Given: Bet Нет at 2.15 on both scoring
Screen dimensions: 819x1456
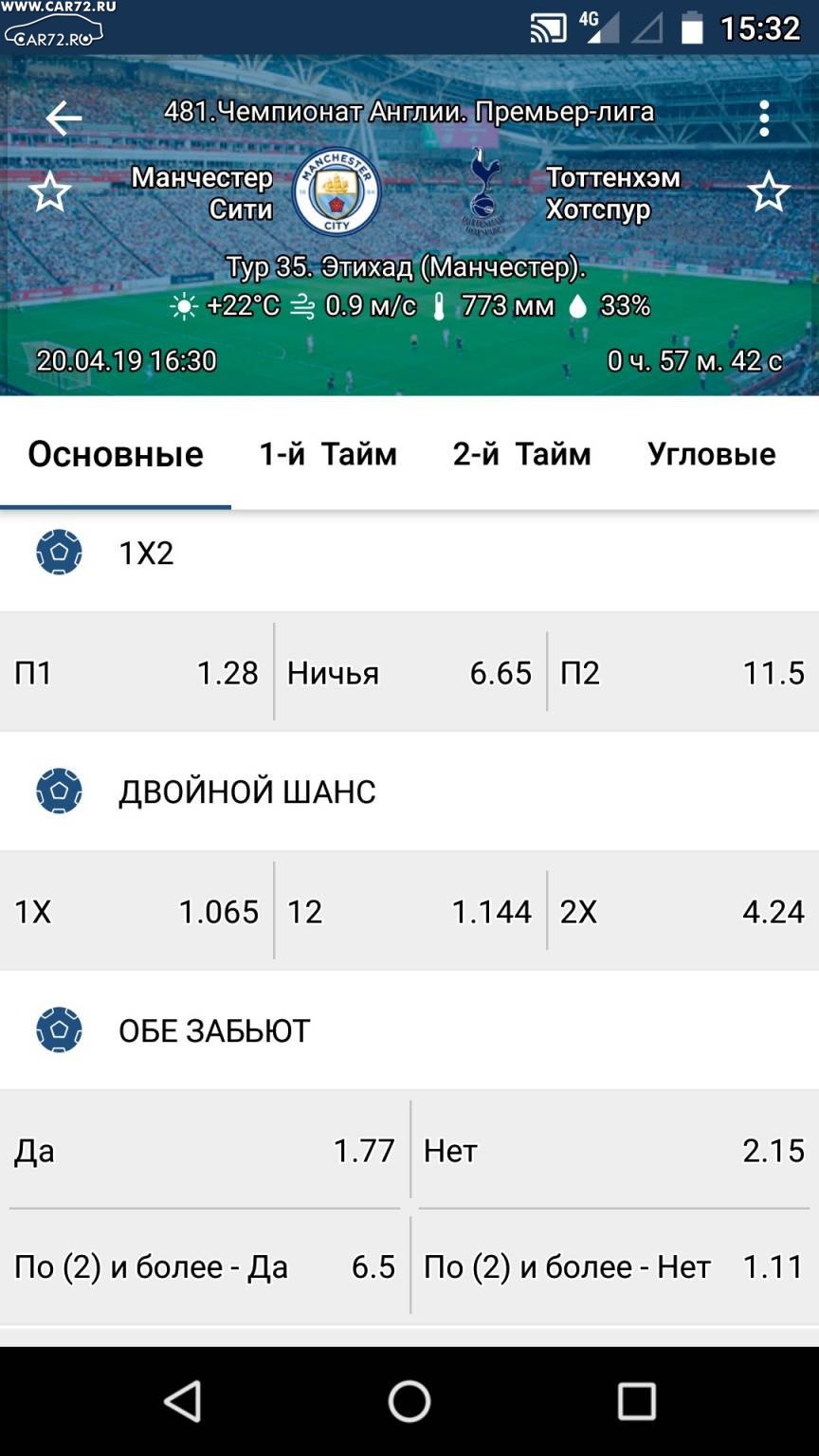Looking at the screenshot, I should click(615, 1150).
